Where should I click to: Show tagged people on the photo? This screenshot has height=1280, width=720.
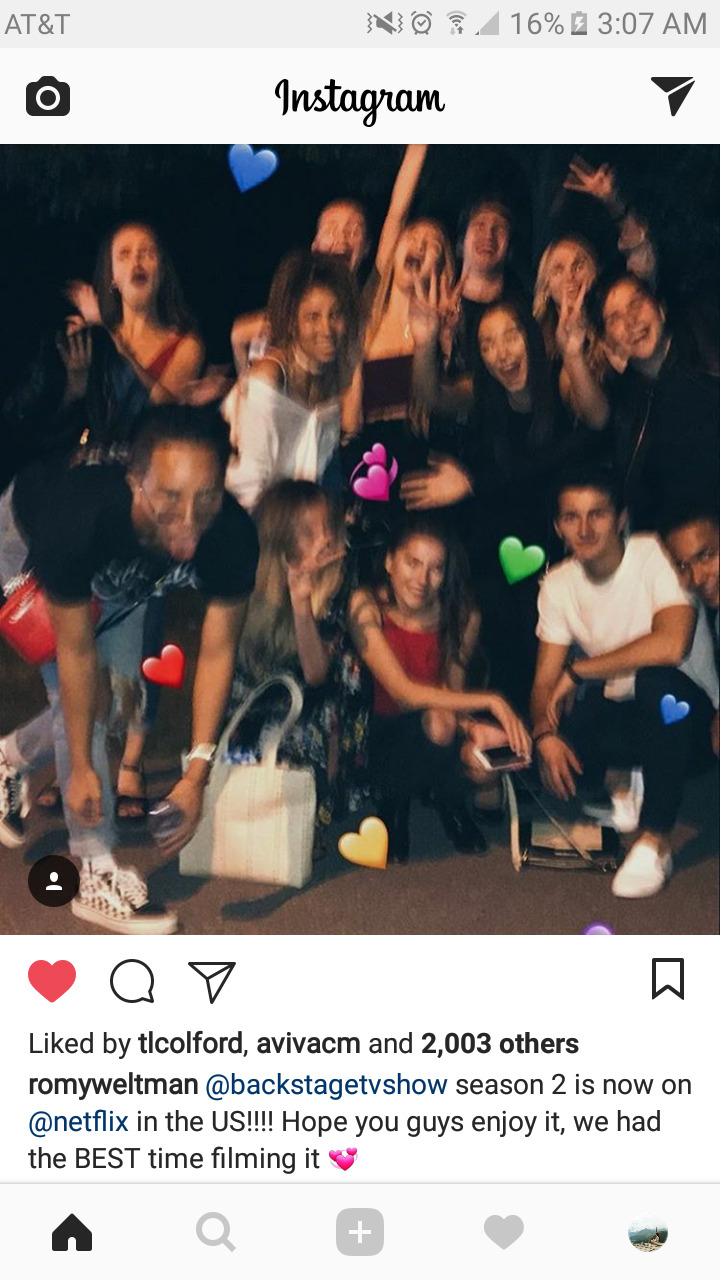pos(54,881)
